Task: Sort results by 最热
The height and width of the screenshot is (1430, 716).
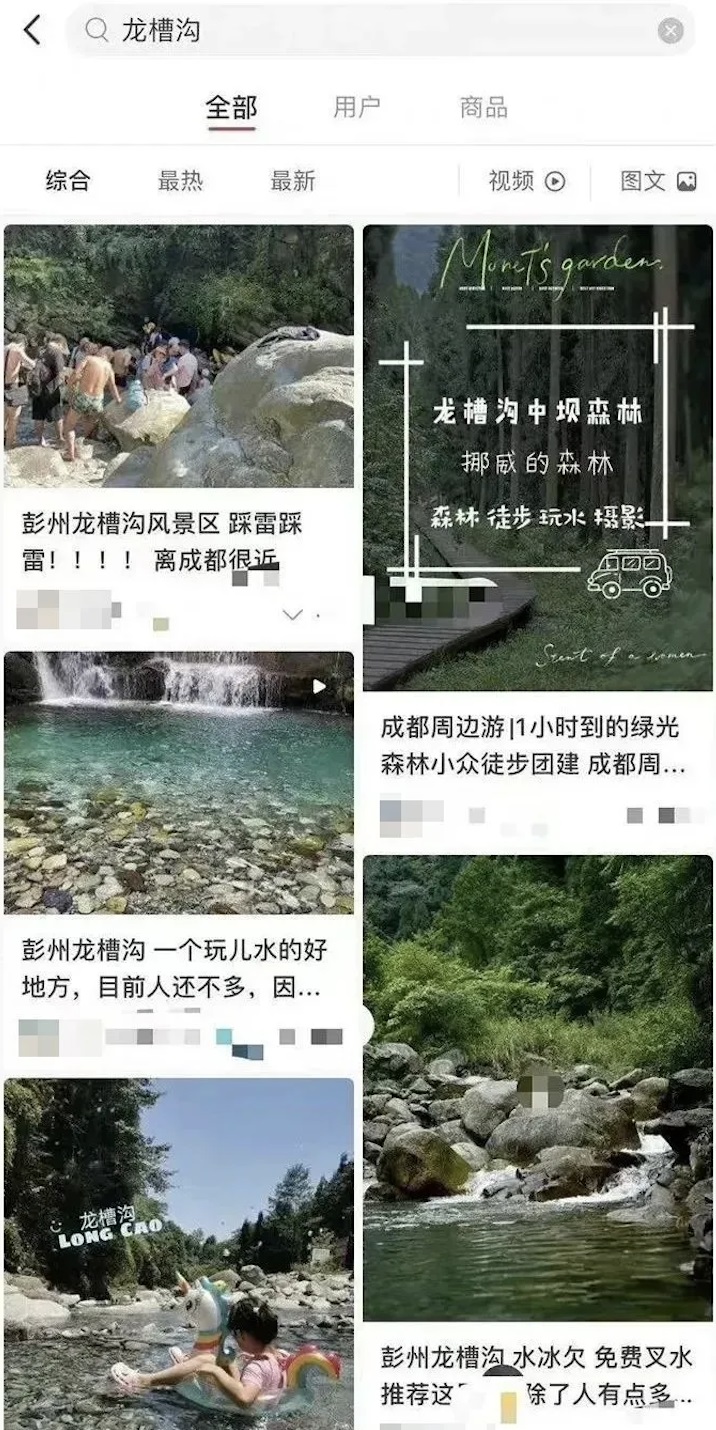Action: (x=180, y=180)
